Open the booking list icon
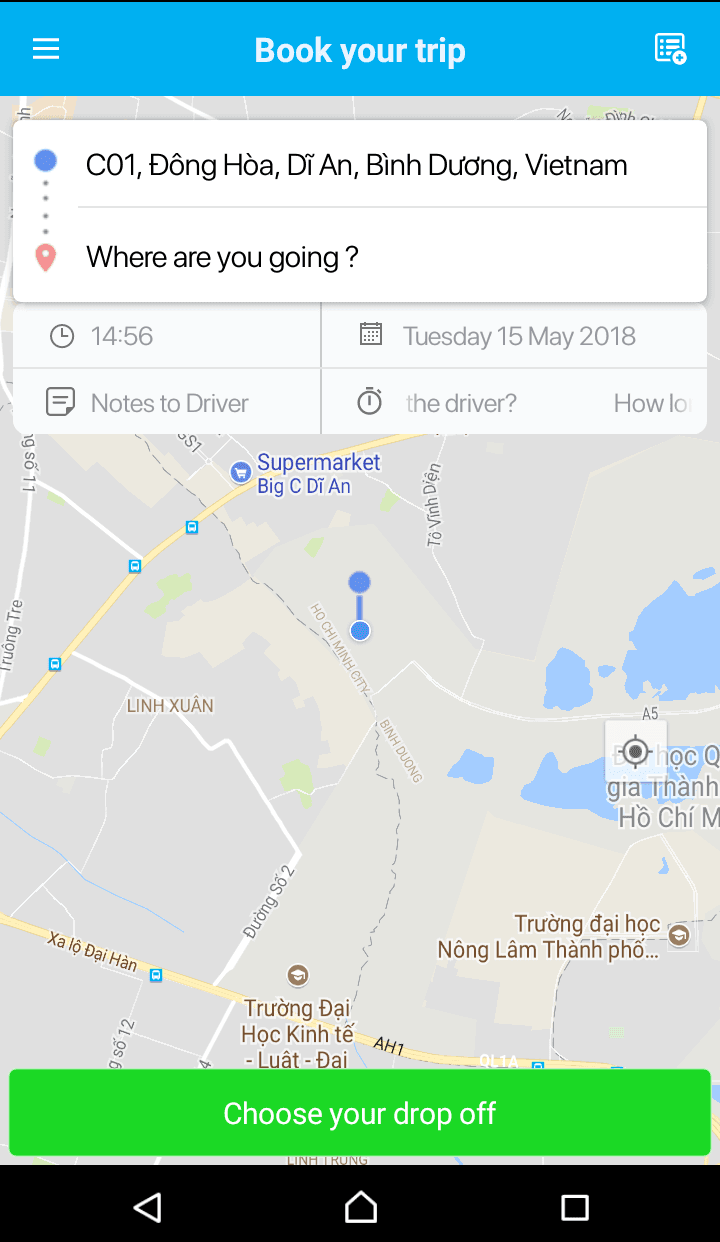Viewport: 720px width, 1242px height. coord(670,49)
